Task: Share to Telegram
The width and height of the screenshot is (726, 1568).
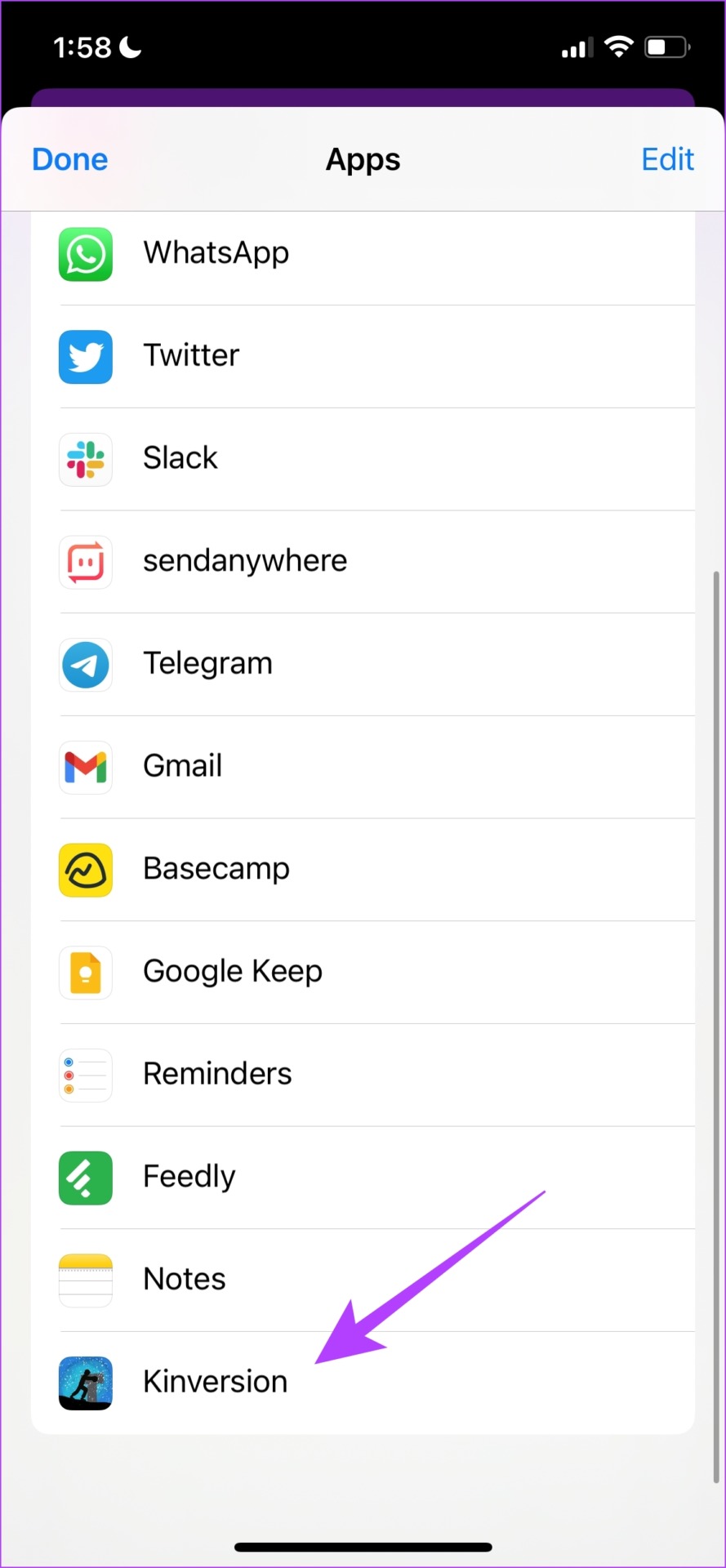Action: pos(207,664)
